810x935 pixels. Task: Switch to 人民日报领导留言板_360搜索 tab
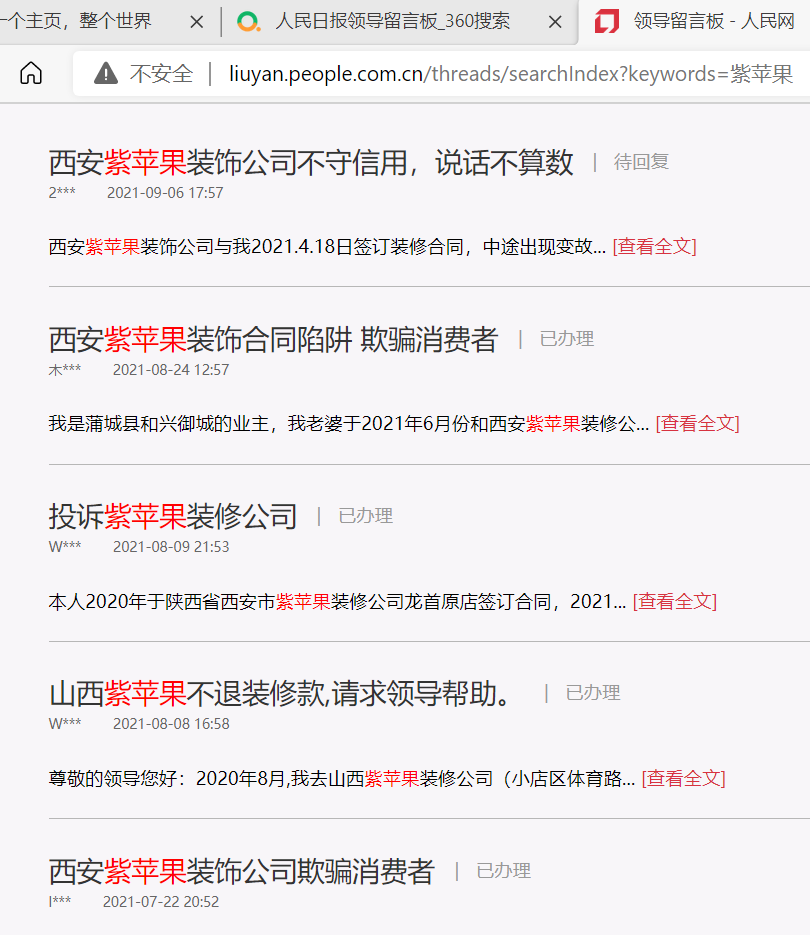pyautogui.click(x=391, y=22)
